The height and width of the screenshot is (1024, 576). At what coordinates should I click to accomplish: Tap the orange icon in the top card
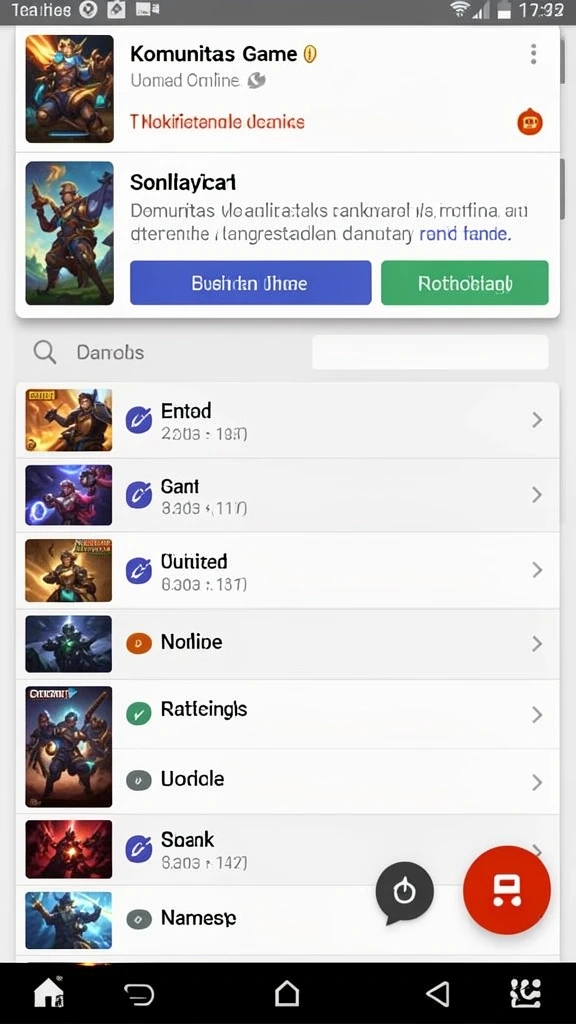(x=530, y=122)
